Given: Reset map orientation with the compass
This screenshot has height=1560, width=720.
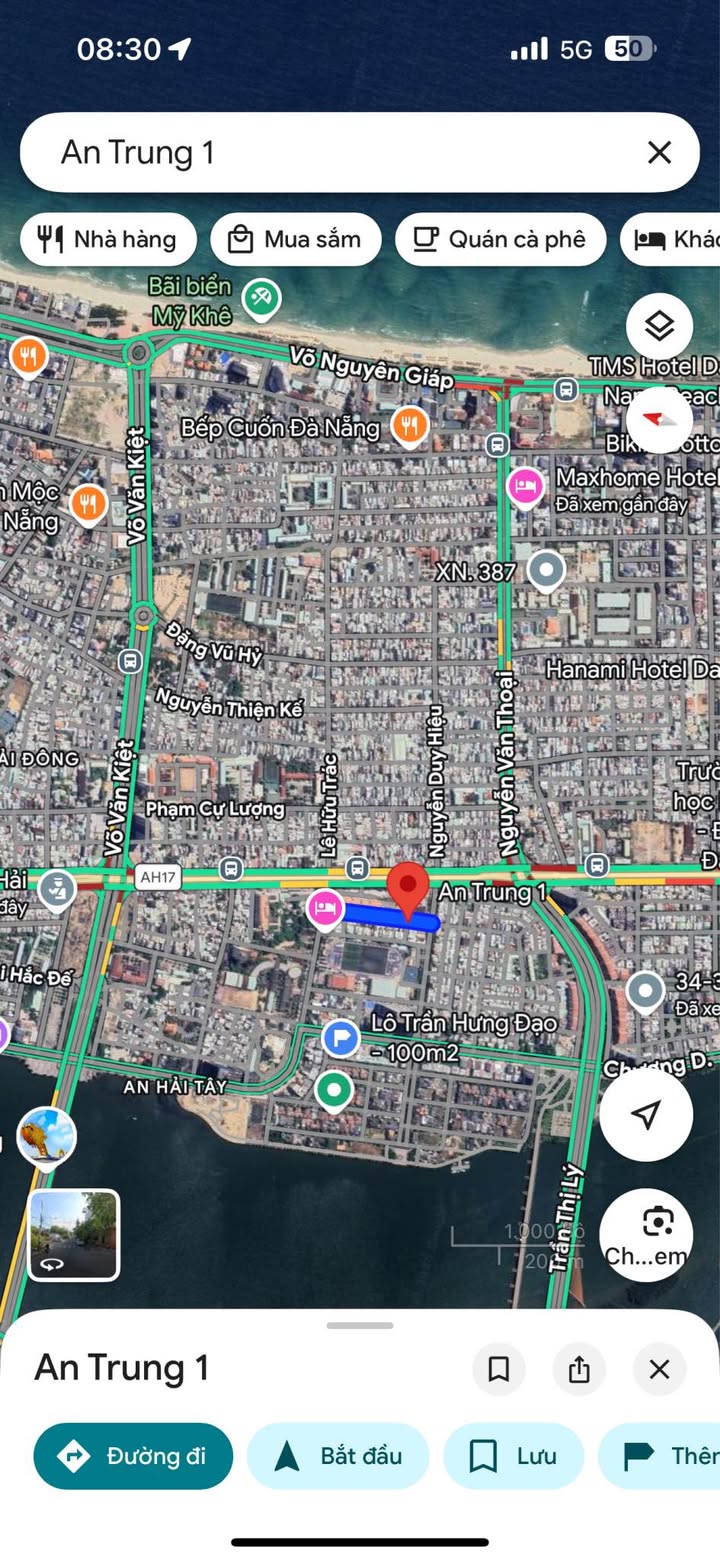Looking at the screenshot, I should tap(659, 418).
